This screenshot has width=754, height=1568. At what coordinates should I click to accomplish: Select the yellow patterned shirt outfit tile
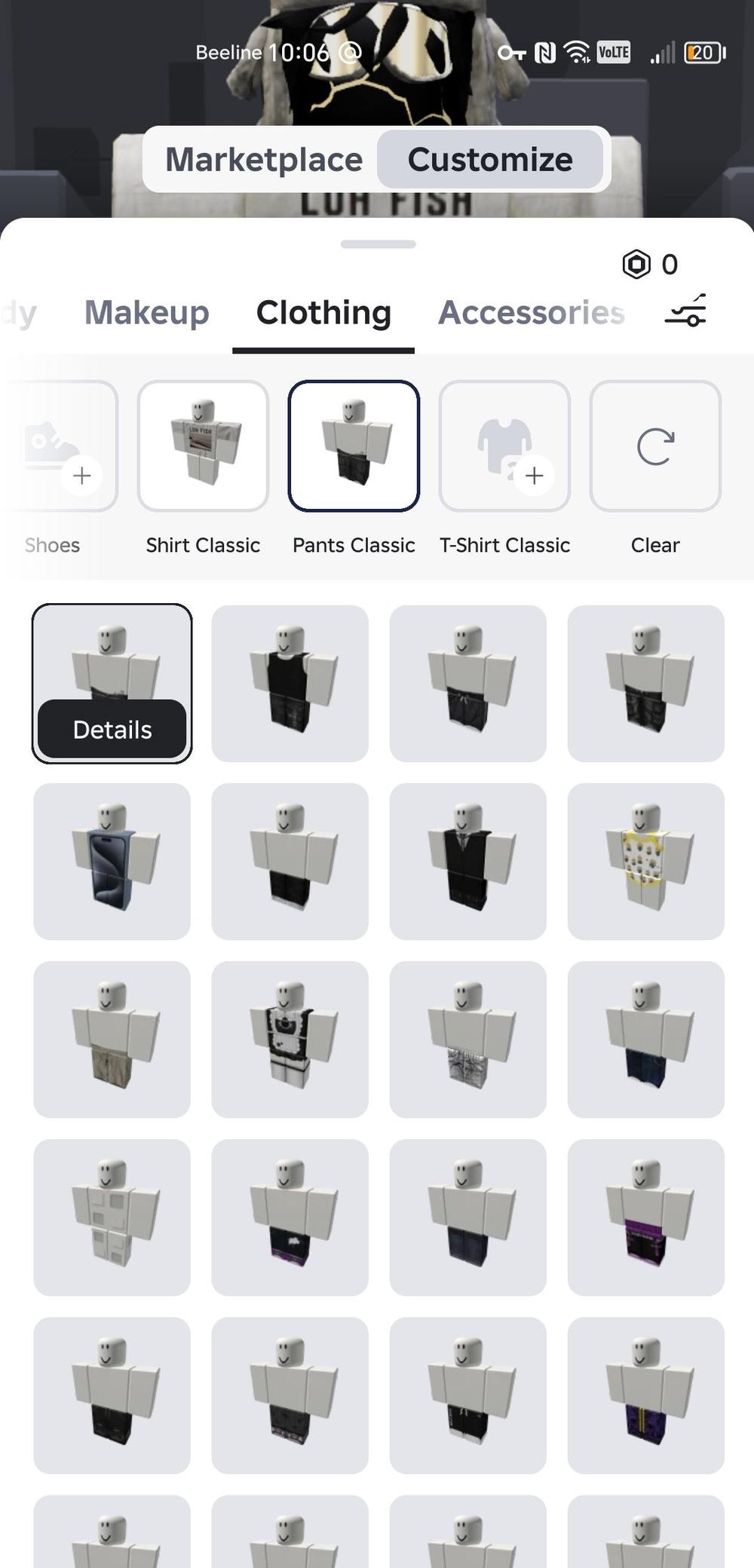pos(646,862)
